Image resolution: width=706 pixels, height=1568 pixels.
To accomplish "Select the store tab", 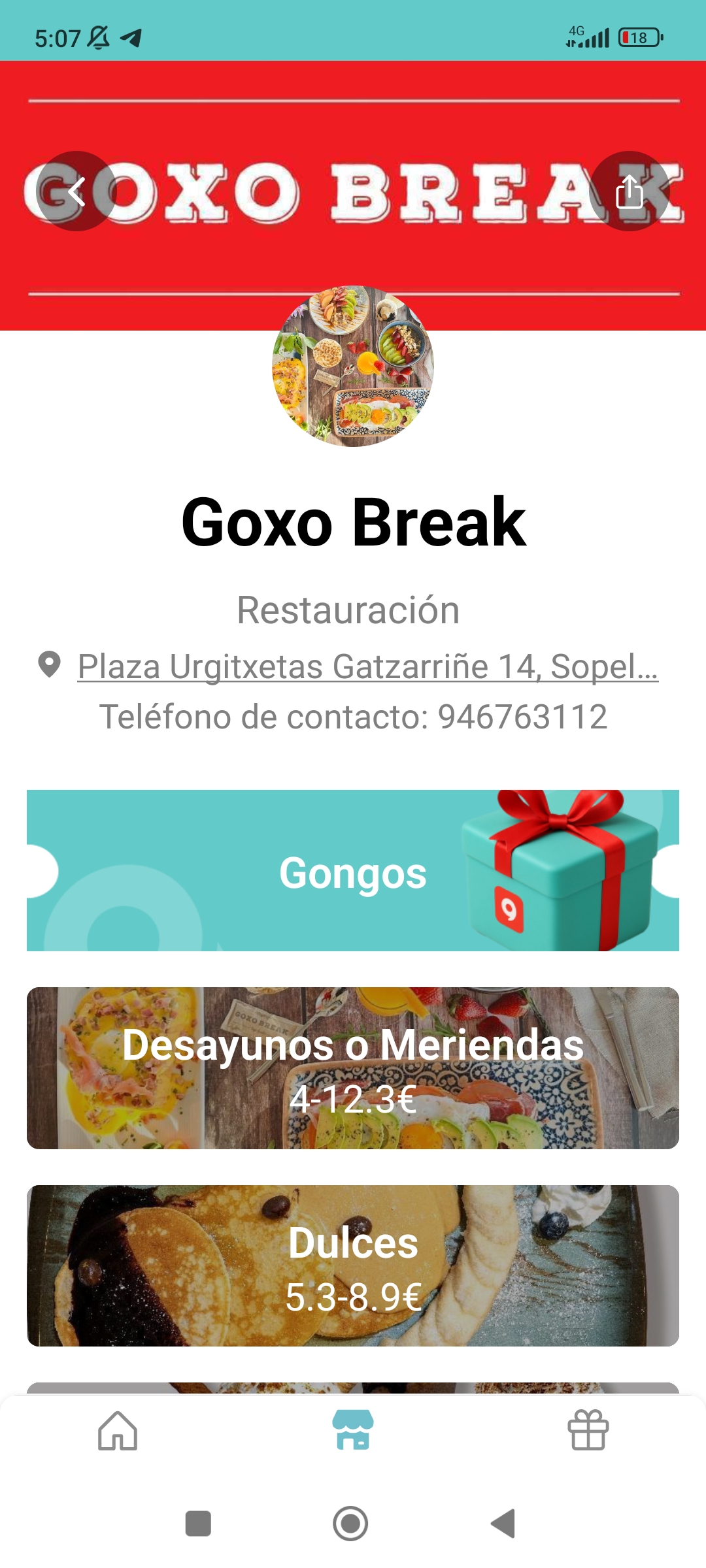I will [353, 1431].
